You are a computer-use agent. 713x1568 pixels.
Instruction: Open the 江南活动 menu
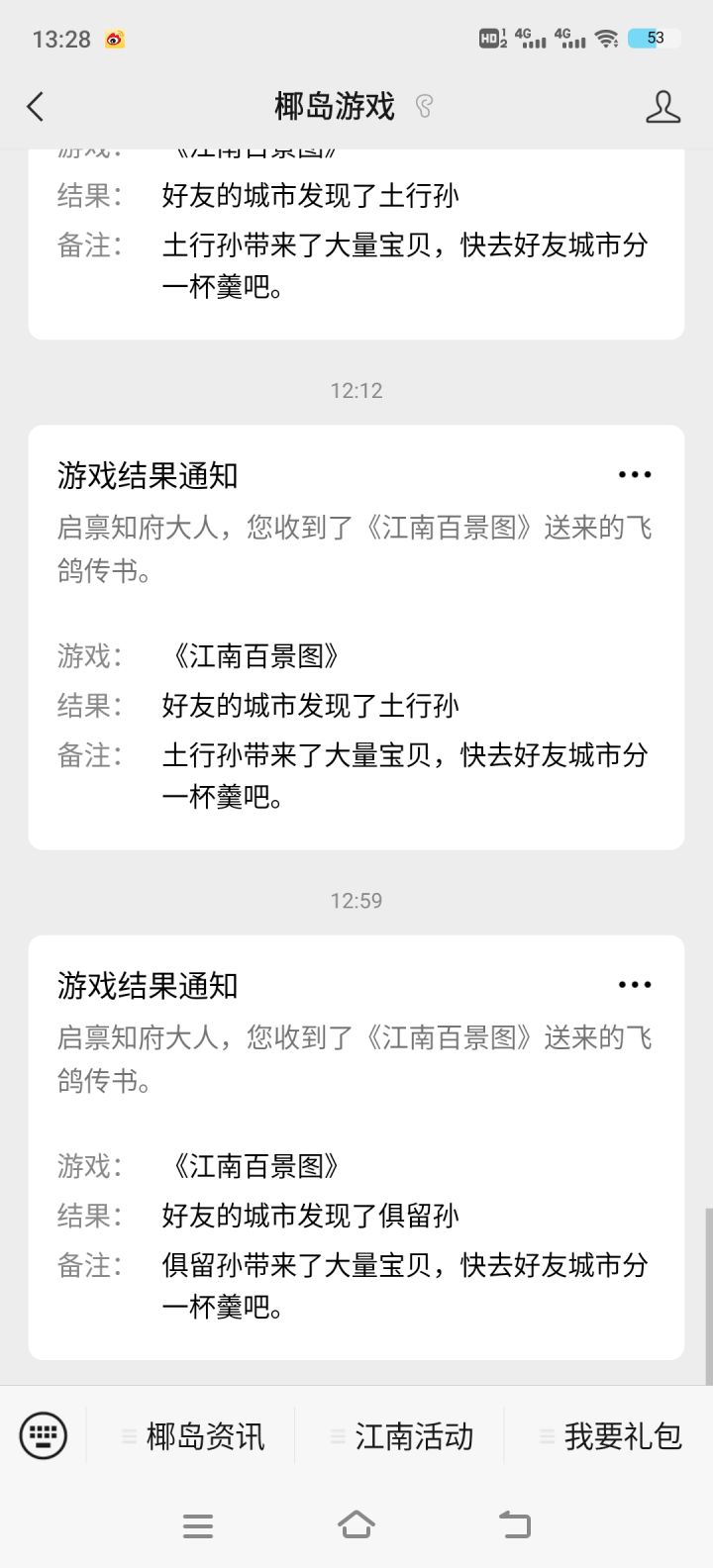[x=400, y=1435]
